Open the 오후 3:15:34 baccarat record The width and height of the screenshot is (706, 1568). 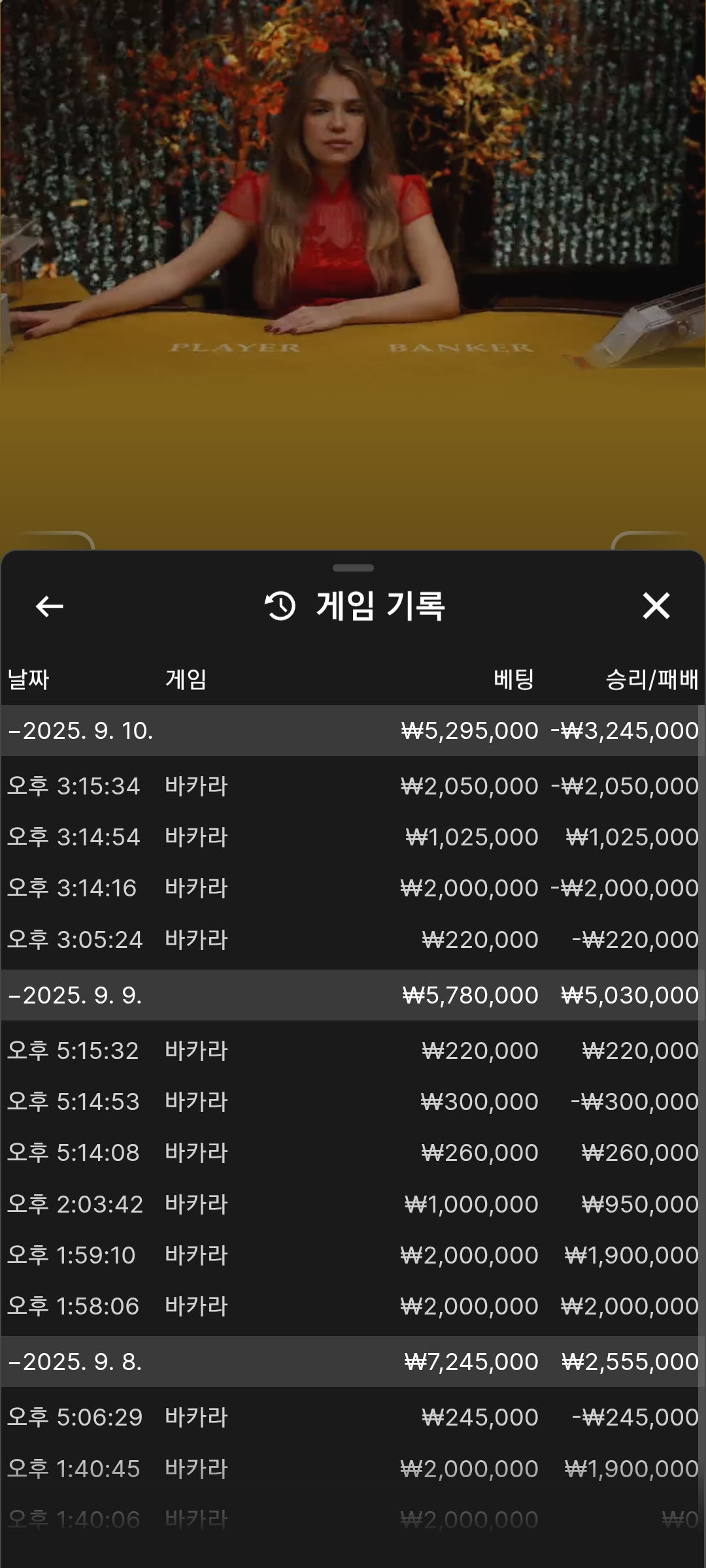[x=353, y=786]
